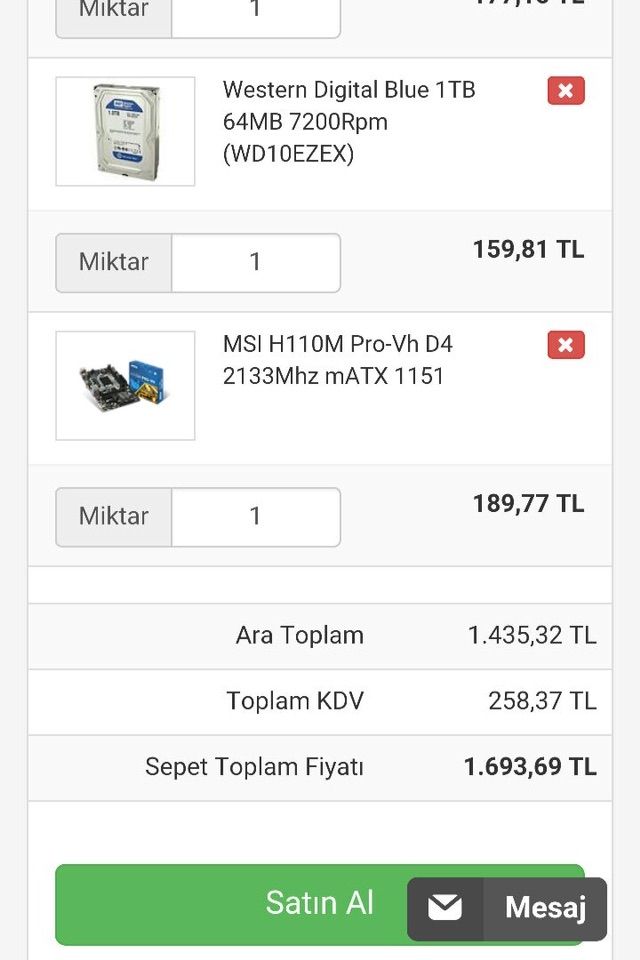Remove Western Digital Blue 1TB from cart
Image resolution: width=640 pixels, height=960 pixels.
point(565,91)
